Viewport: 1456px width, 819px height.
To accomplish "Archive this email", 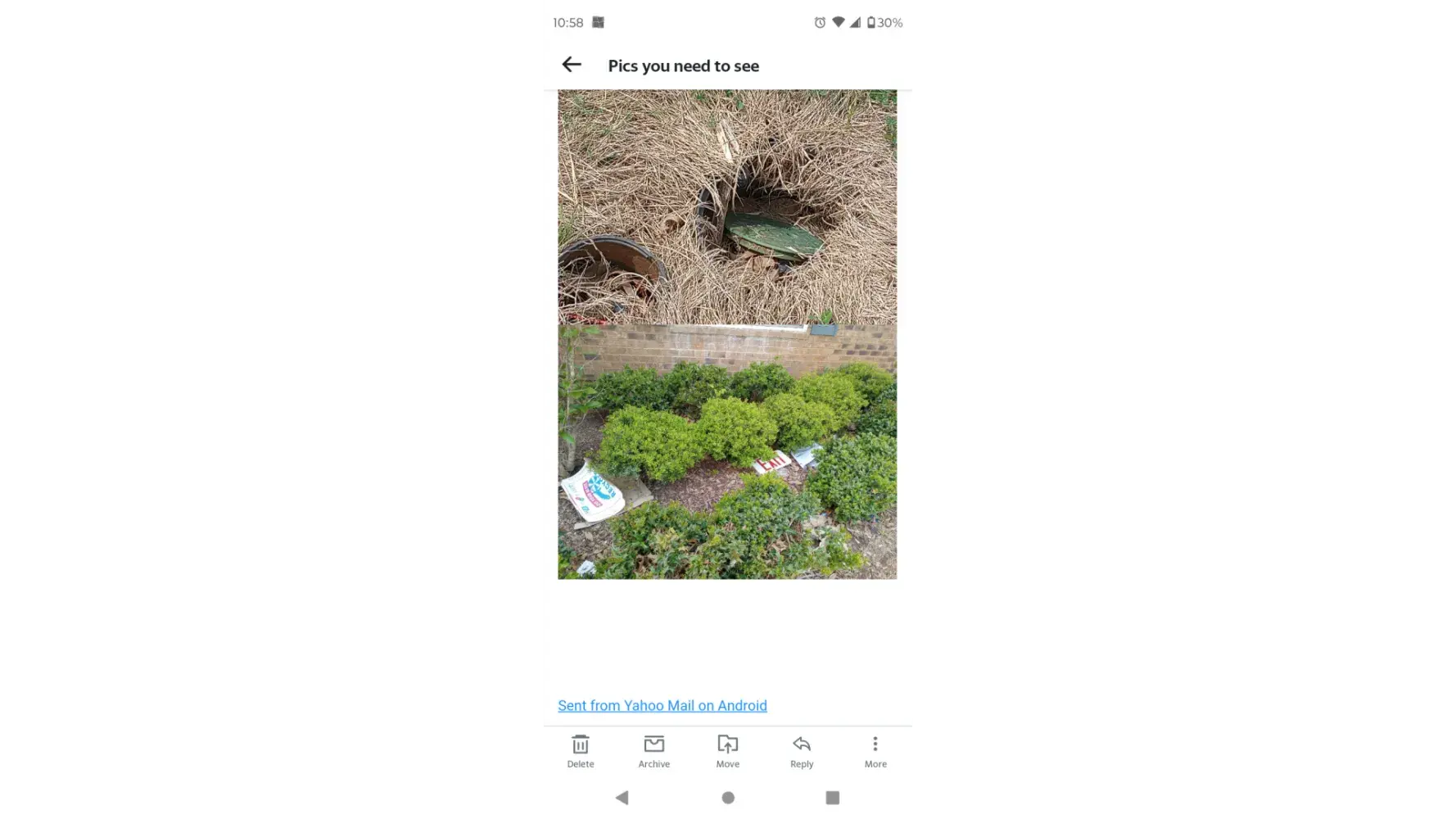I will tap(653, 750).
